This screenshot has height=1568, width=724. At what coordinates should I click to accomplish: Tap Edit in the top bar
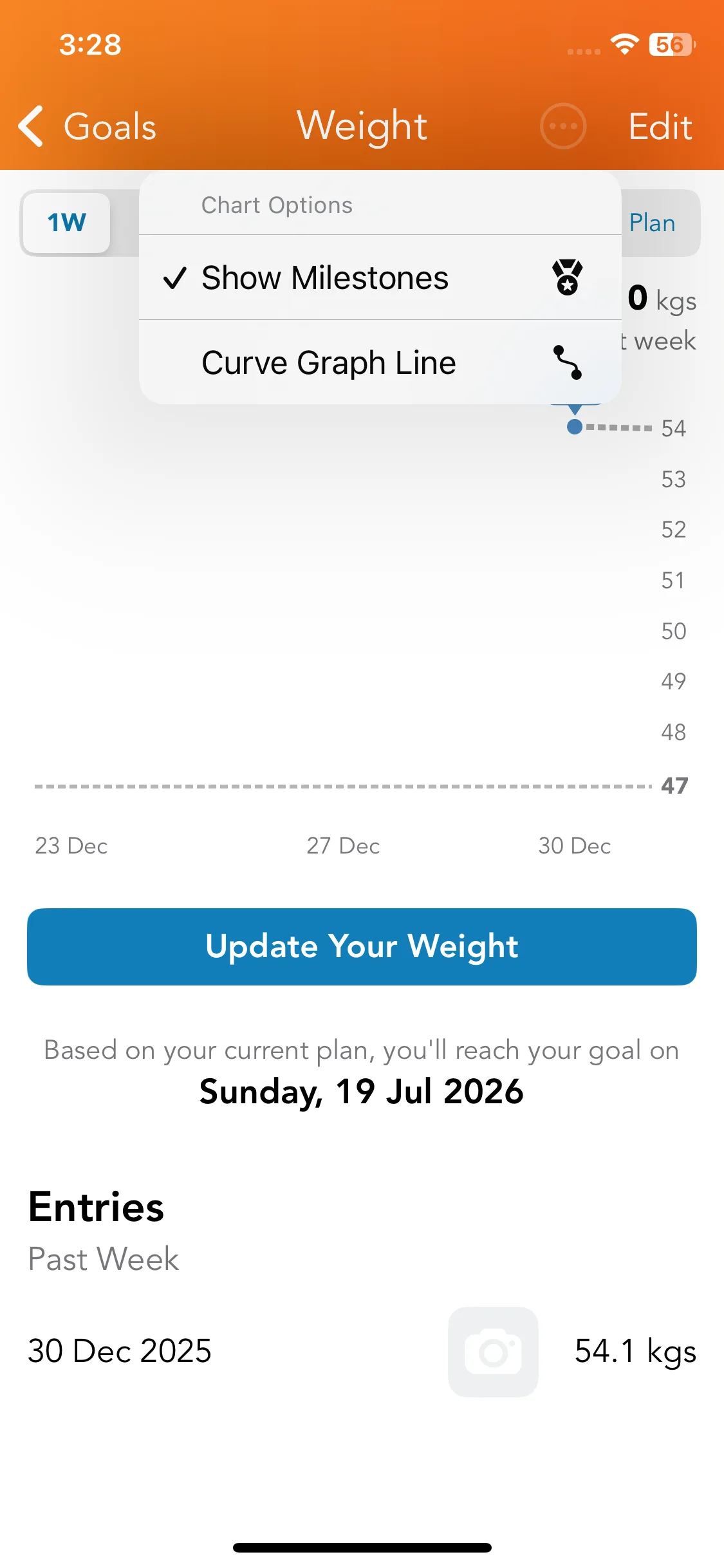pyautogui.click(x=660, y=126)
